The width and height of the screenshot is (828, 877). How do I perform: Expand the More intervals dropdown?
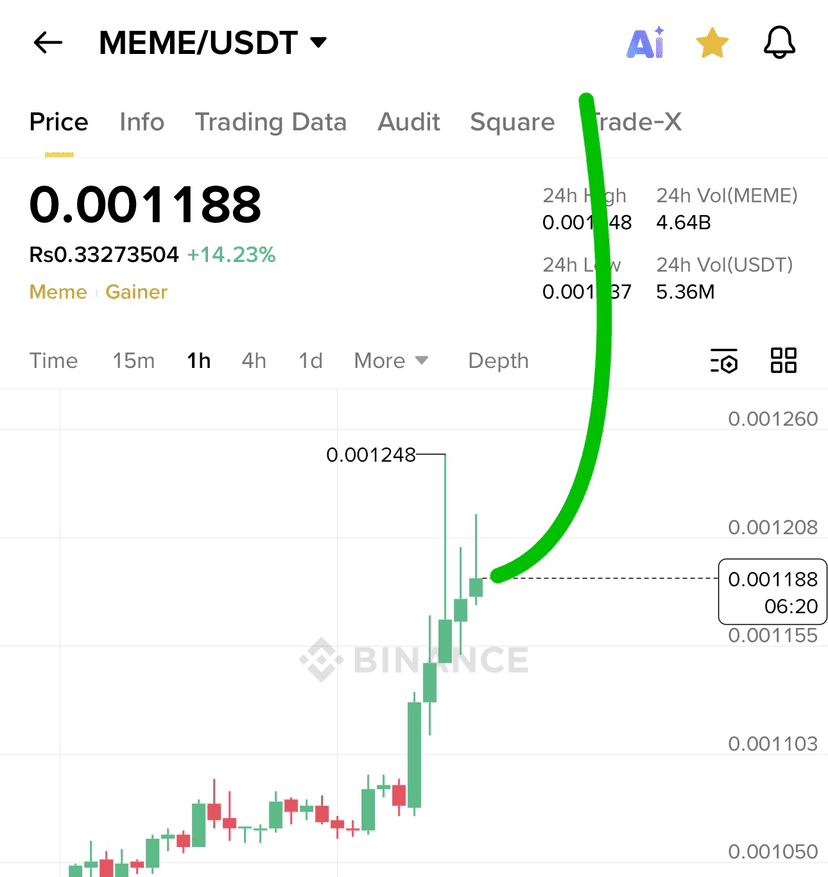[391, 361]
